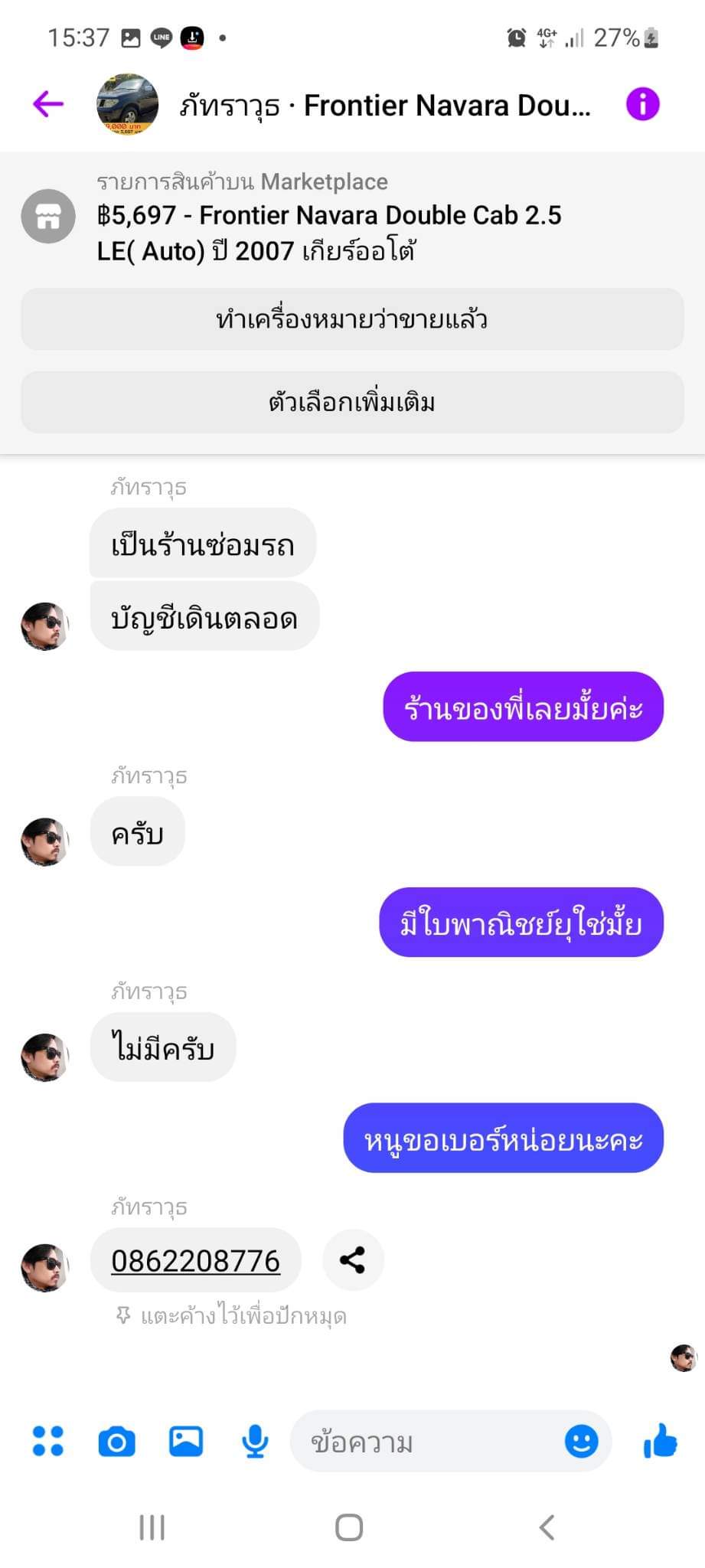The image size is (705, 1568).
Task: Share the phone number message
Action: coord(352,1260)
